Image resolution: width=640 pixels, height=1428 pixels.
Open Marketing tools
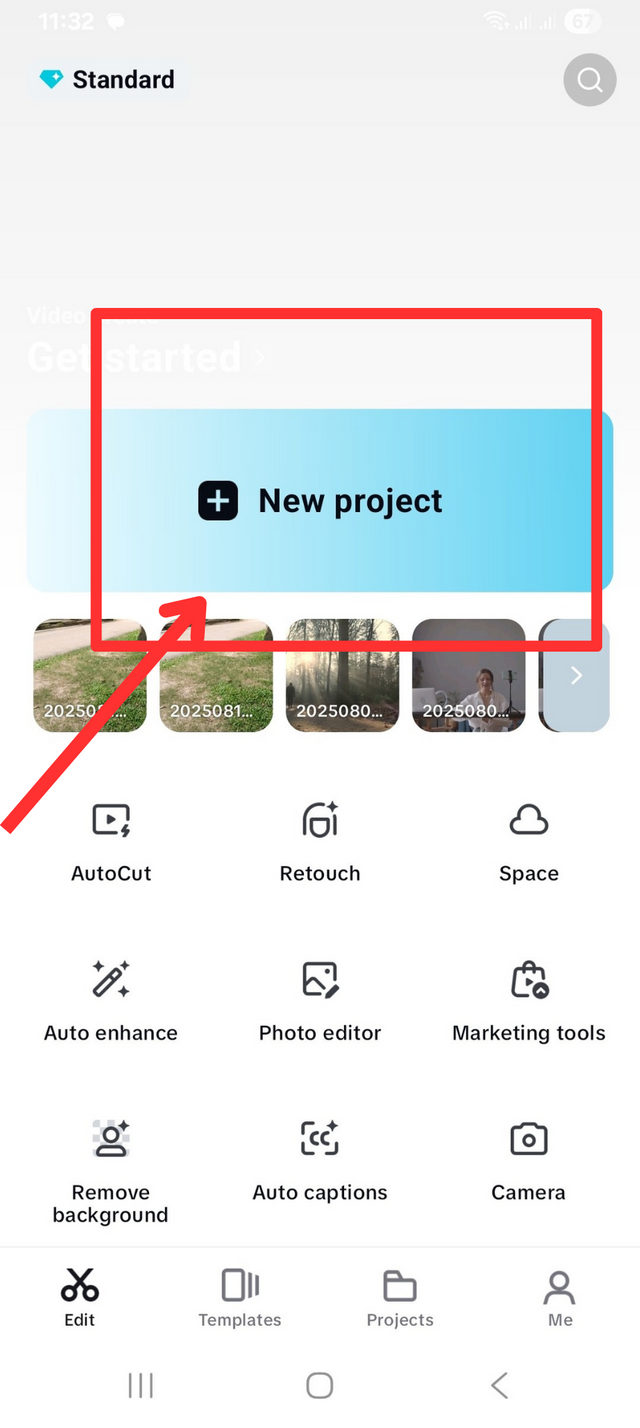point(528,1001)
